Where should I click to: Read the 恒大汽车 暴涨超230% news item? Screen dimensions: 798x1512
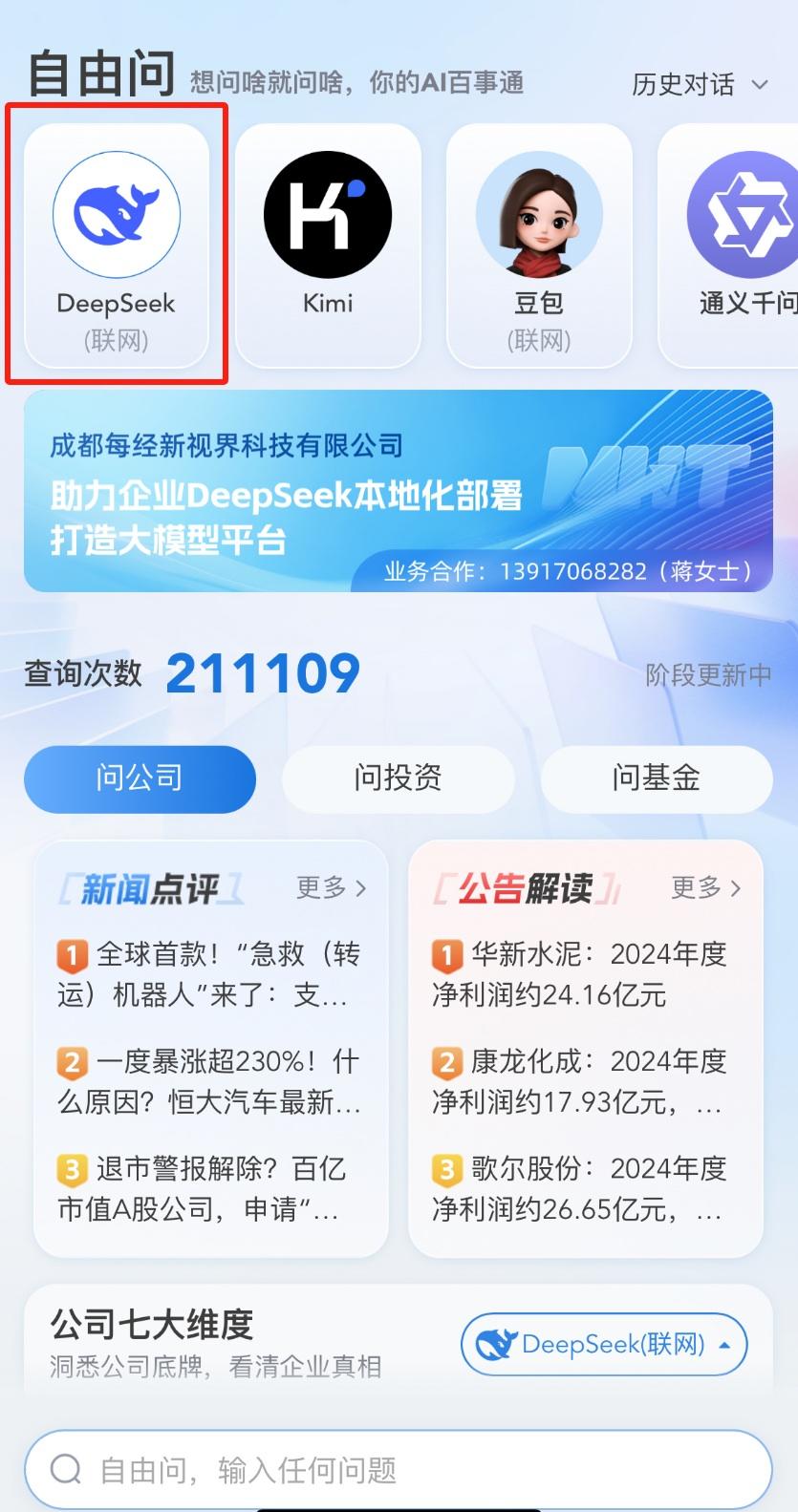click(x=210, y=1081)
